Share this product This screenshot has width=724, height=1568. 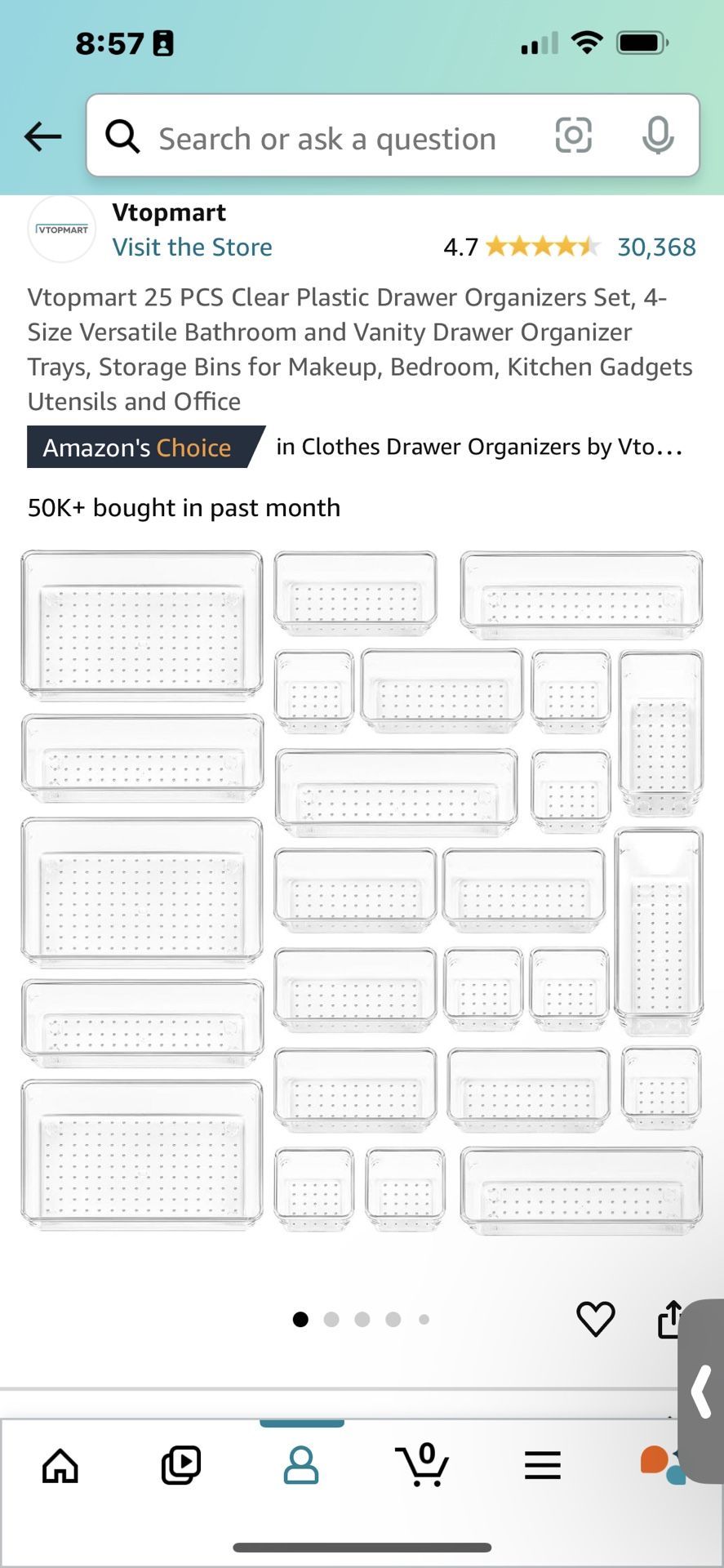pos(668,1319)
